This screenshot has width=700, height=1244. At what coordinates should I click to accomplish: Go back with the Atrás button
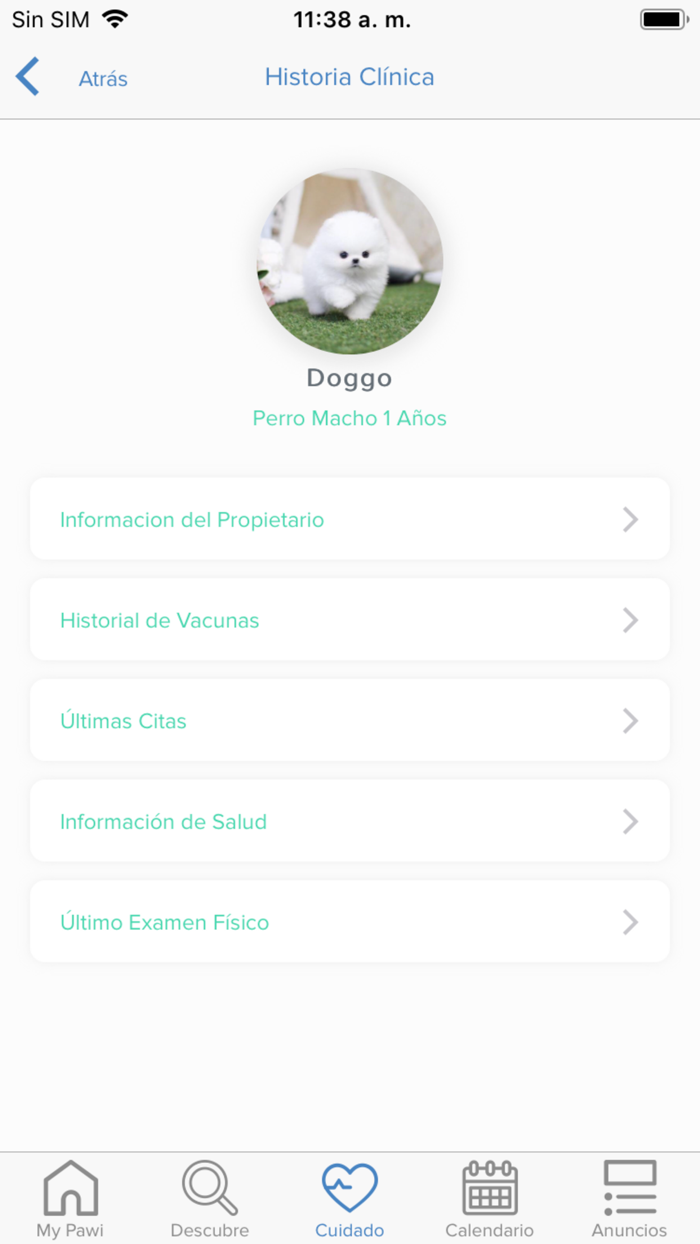(72, 78)
